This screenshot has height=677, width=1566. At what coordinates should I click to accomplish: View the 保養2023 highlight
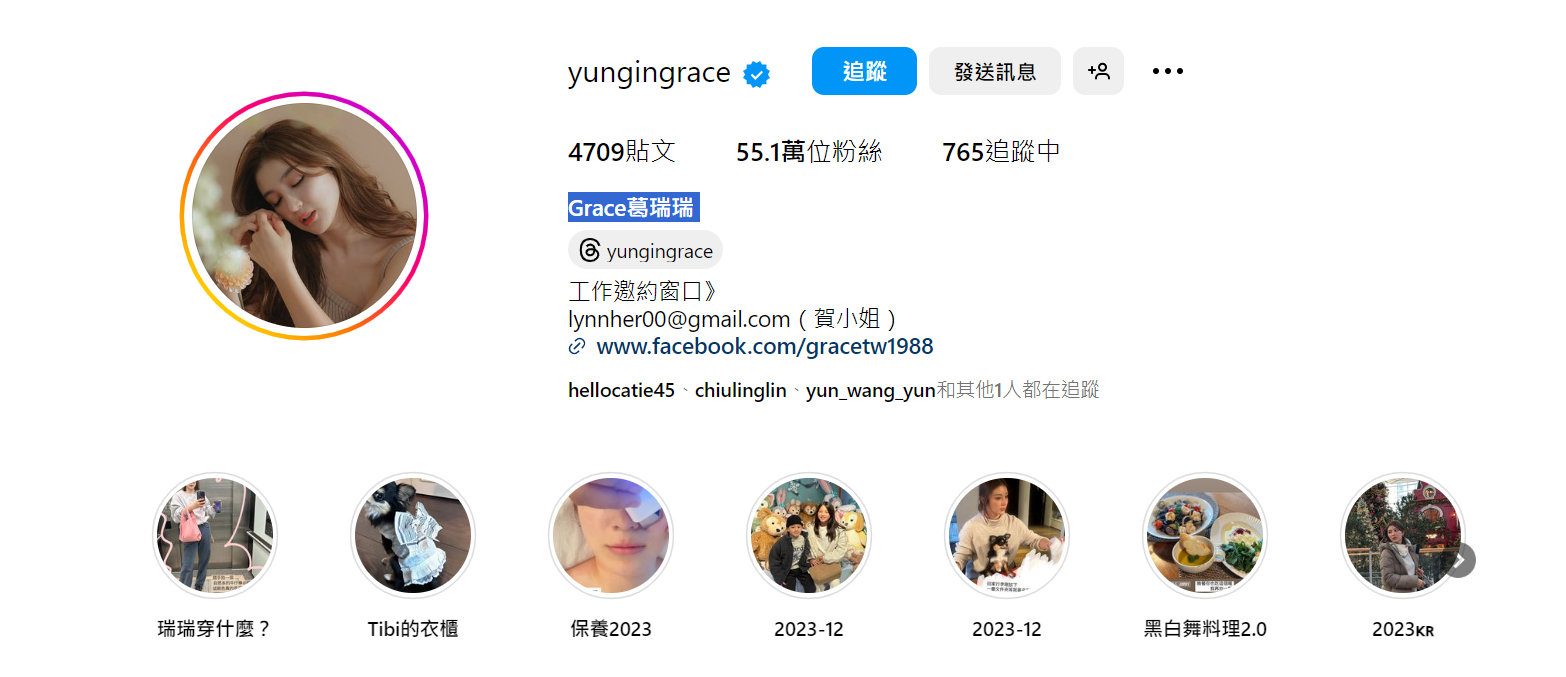tap(611, 535)
